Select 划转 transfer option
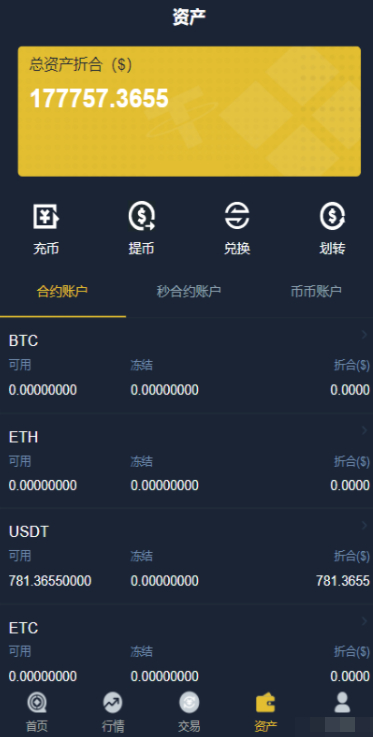 (333, 229)
